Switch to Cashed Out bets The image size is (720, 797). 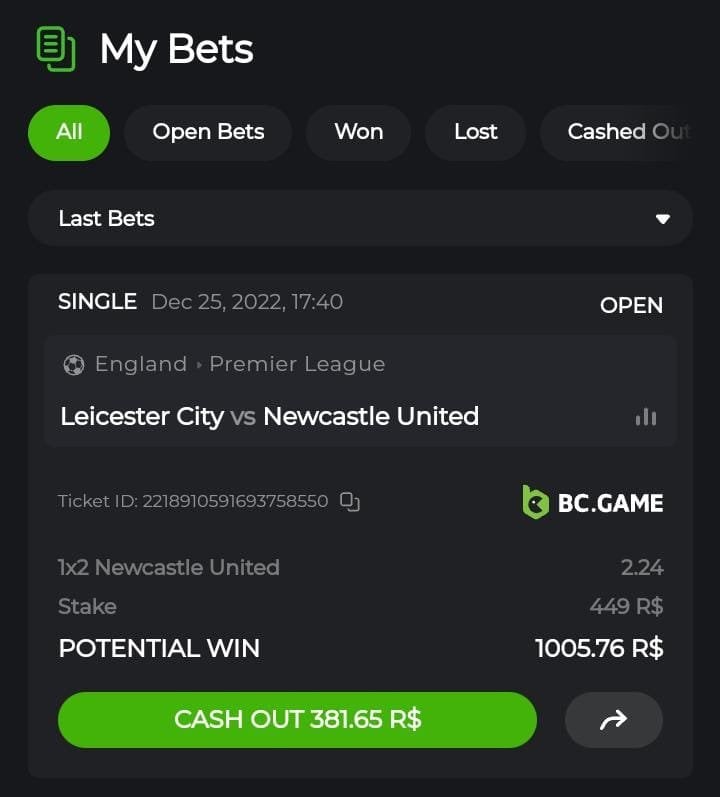(x=626, y=132)
